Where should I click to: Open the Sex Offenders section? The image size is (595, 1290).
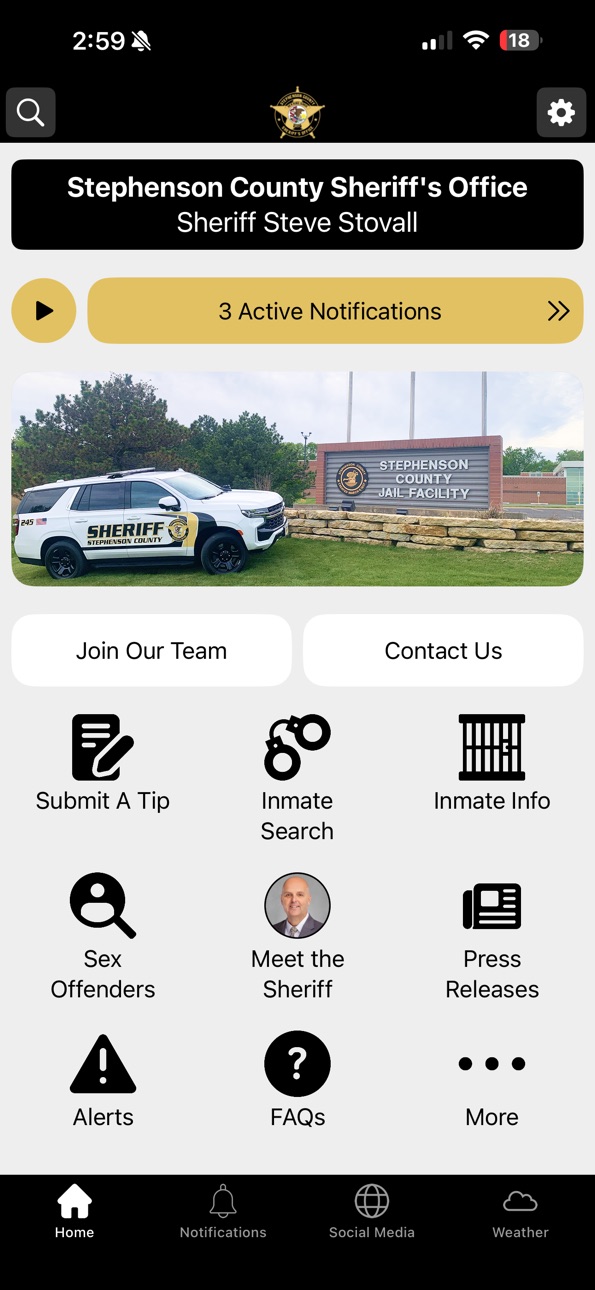pos(103,937)
